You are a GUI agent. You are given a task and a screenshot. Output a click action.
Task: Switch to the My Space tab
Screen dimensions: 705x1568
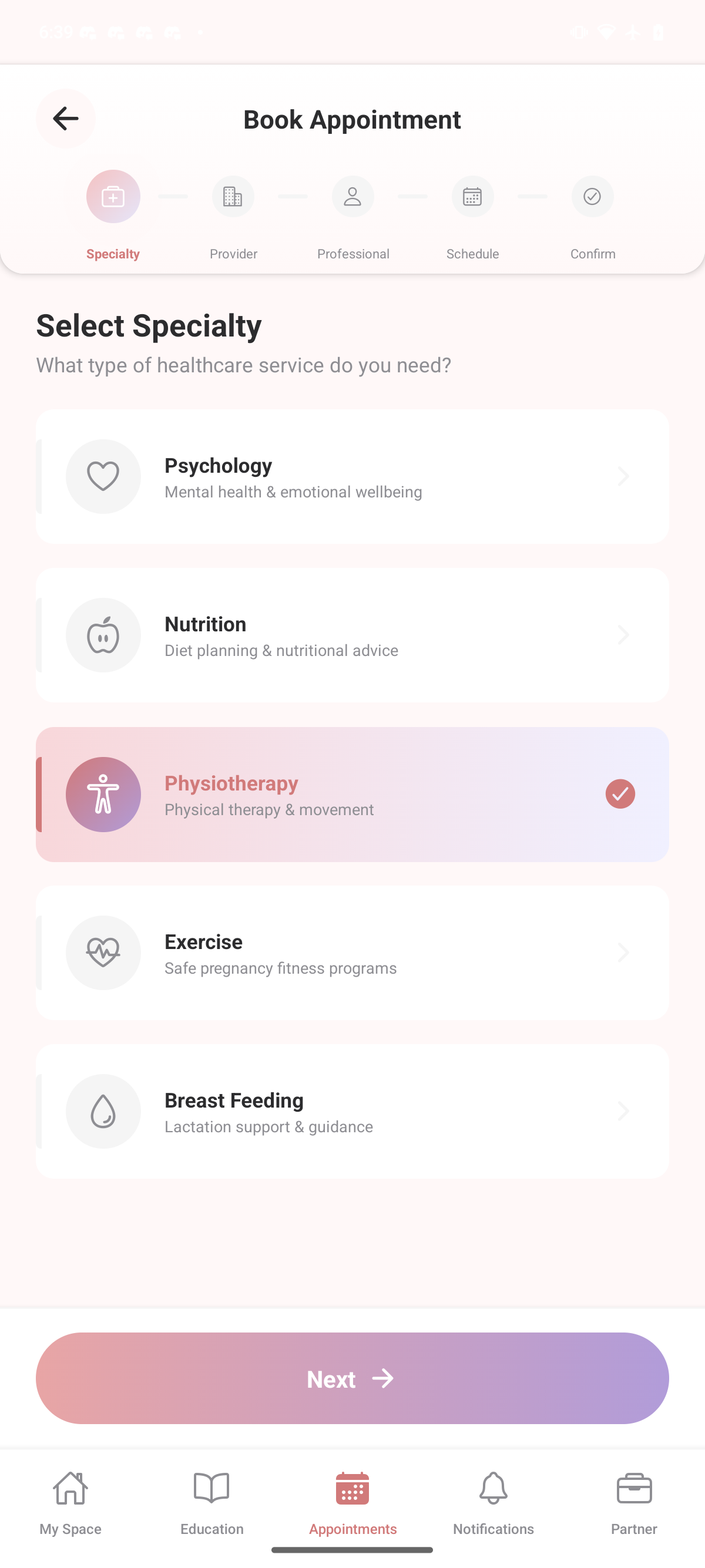(70, 1503)
